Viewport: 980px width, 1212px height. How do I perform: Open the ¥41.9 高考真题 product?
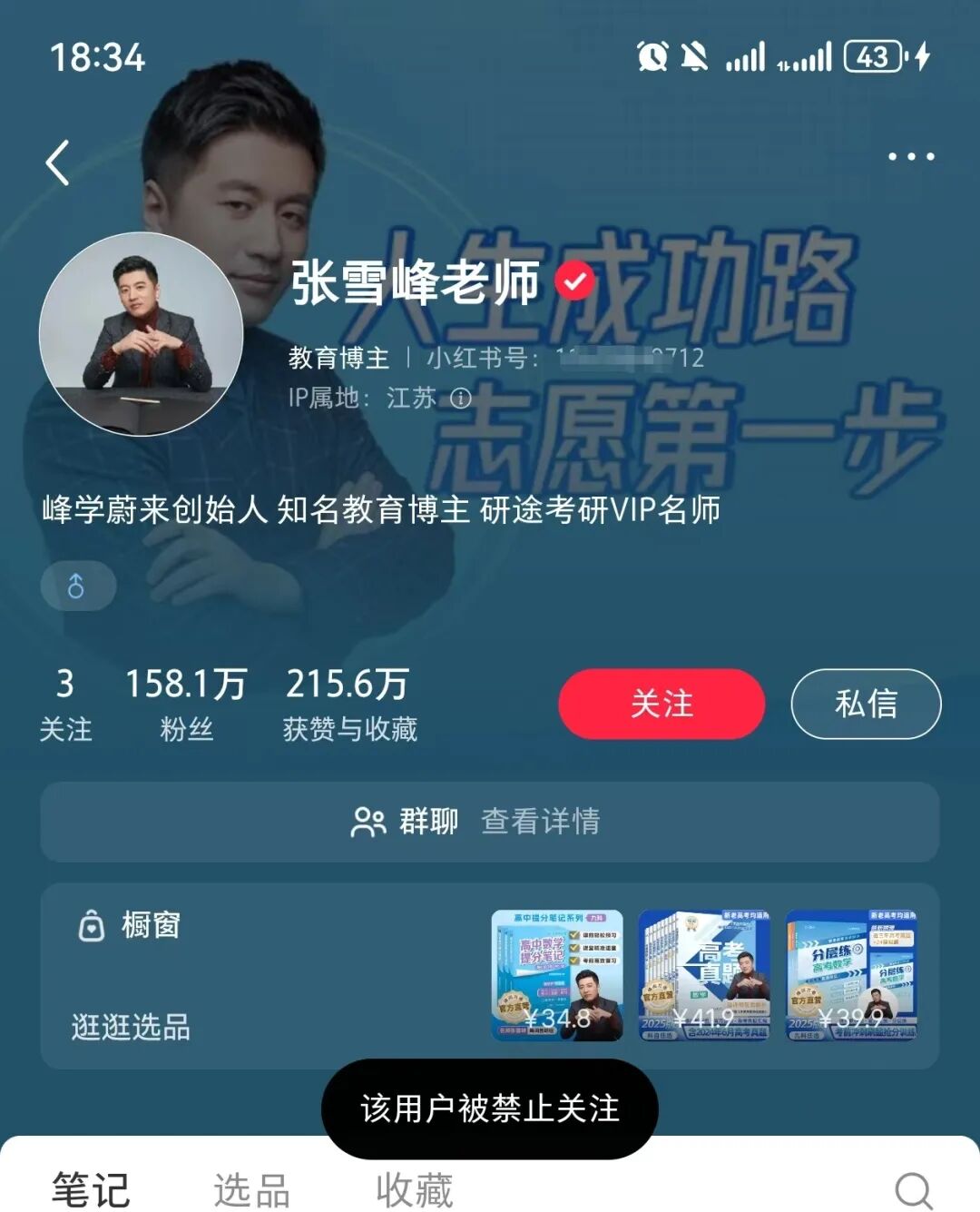point(704,975)
